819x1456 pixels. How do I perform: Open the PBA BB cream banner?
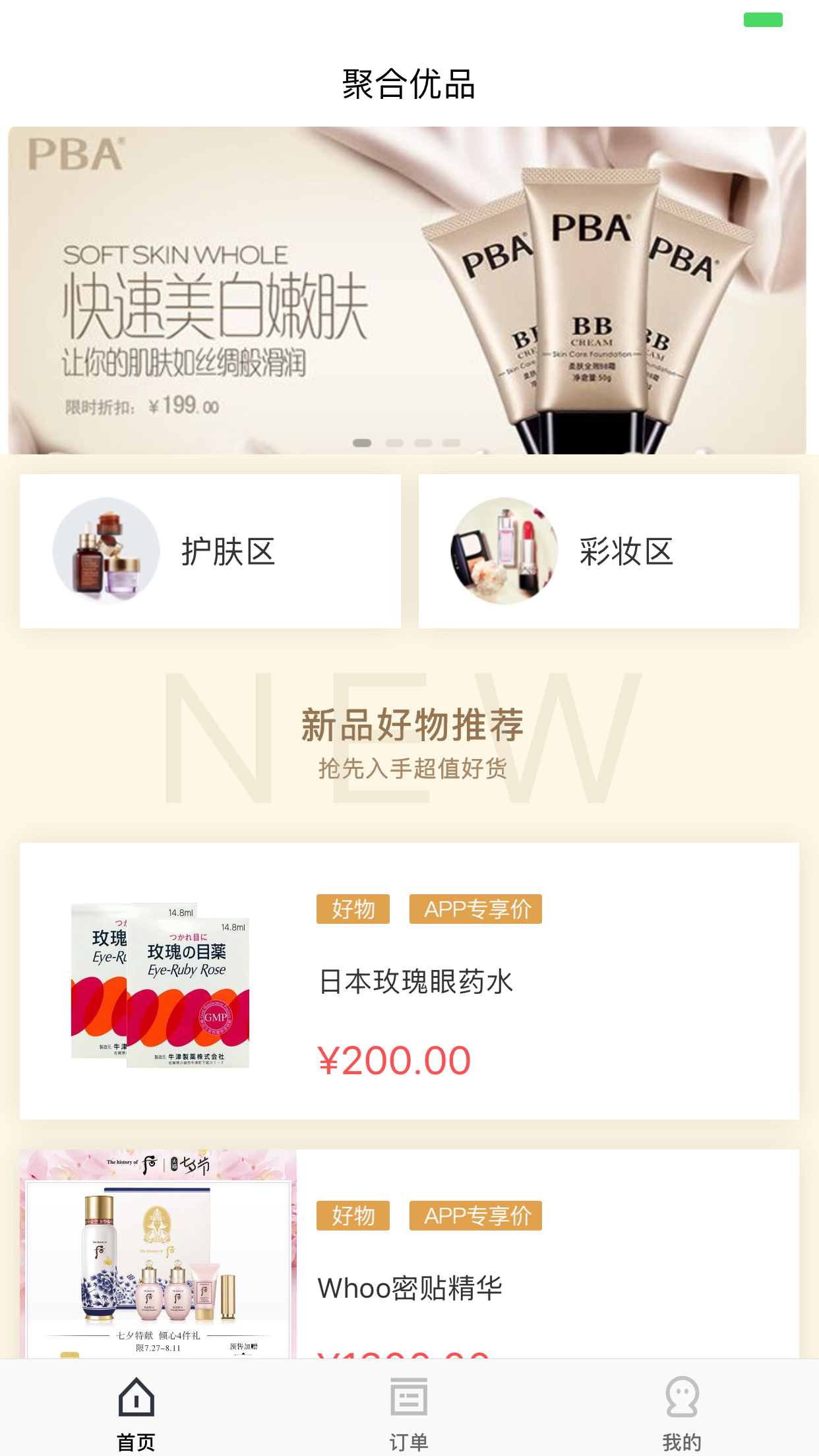[x=407, y=290]
